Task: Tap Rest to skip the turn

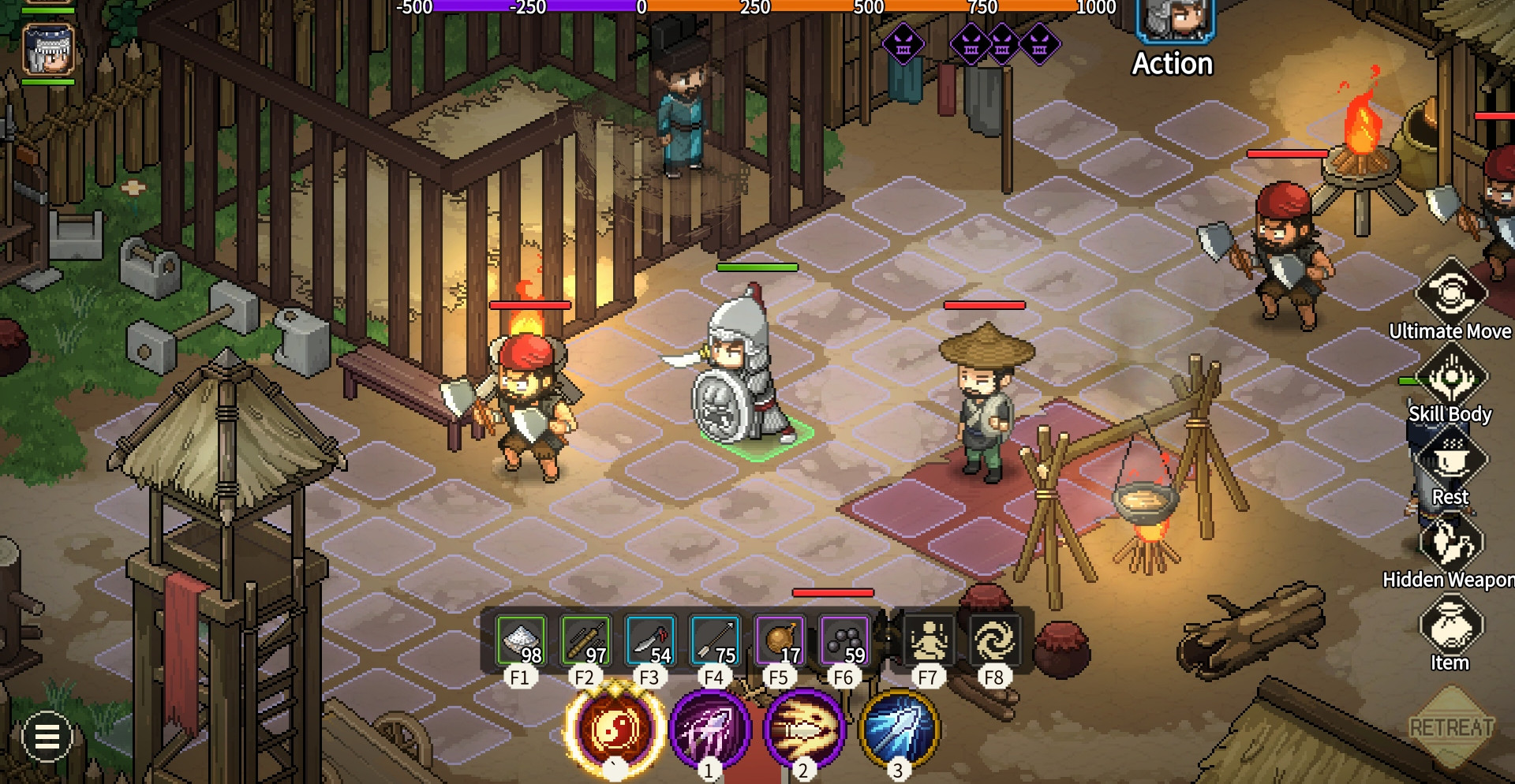Action: pyautogui.click(x=1450, y=461)
